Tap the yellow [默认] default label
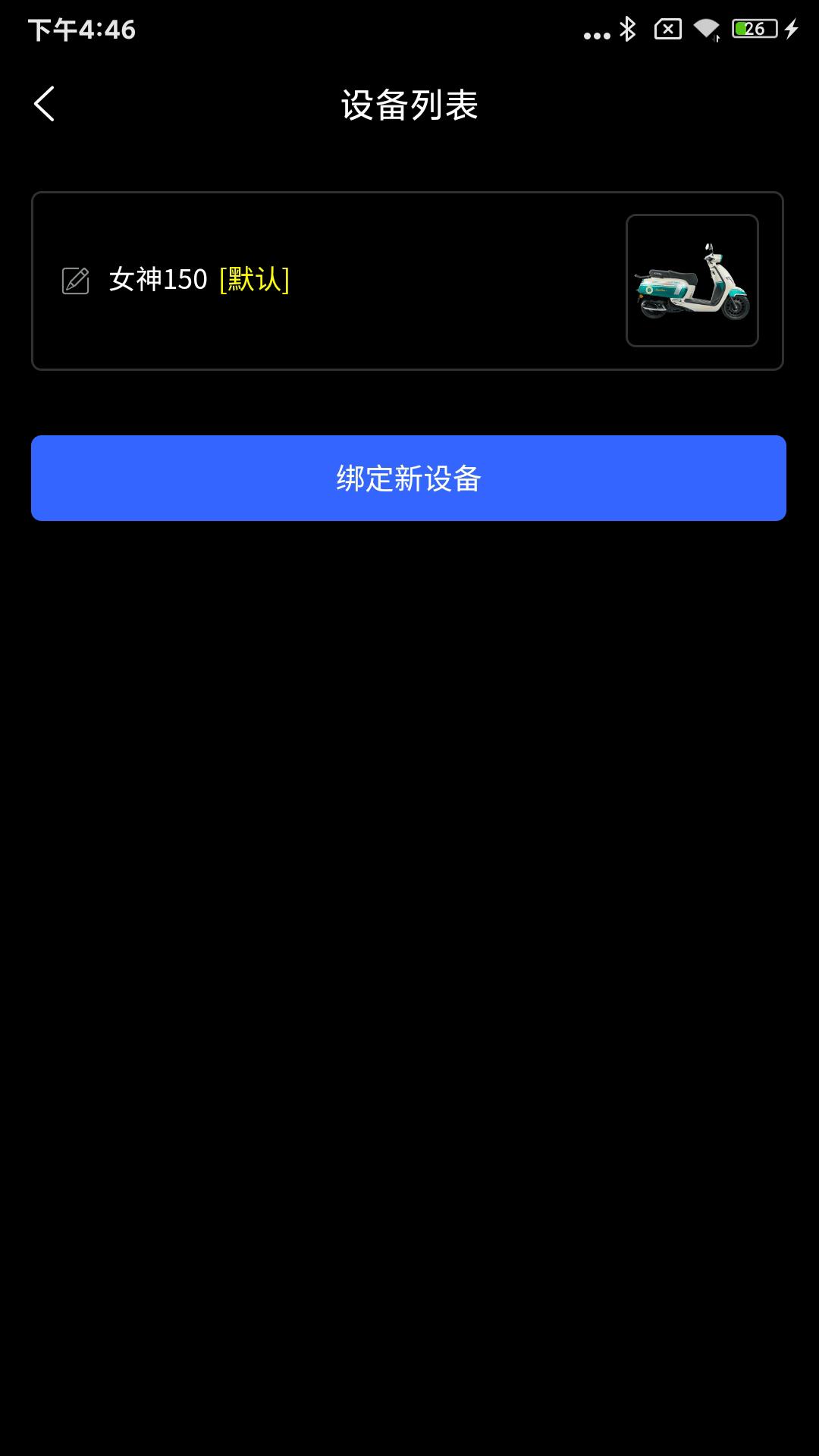 pos(253,281)
